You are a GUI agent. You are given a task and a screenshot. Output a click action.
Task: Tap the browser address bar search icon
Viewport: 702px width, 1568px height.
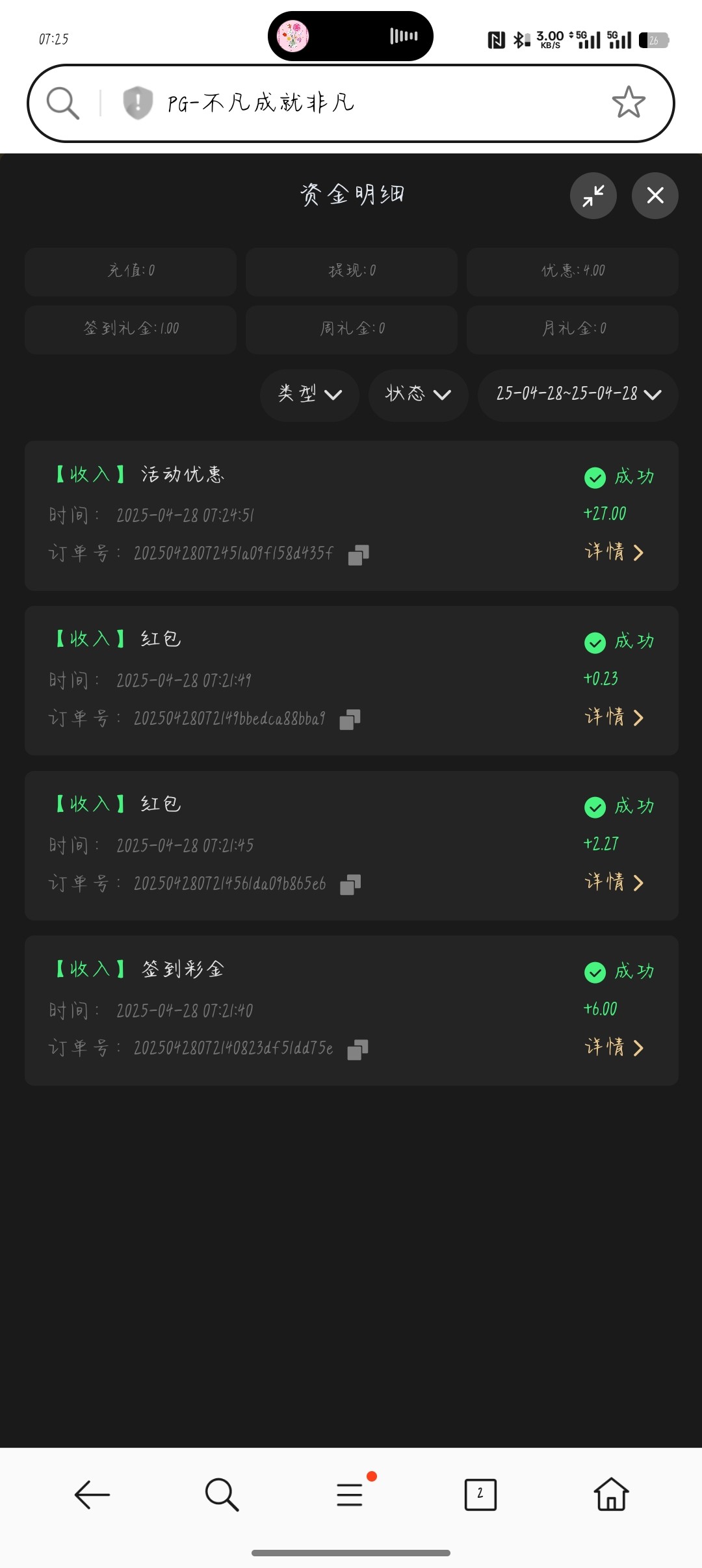[x=63, y=103]
